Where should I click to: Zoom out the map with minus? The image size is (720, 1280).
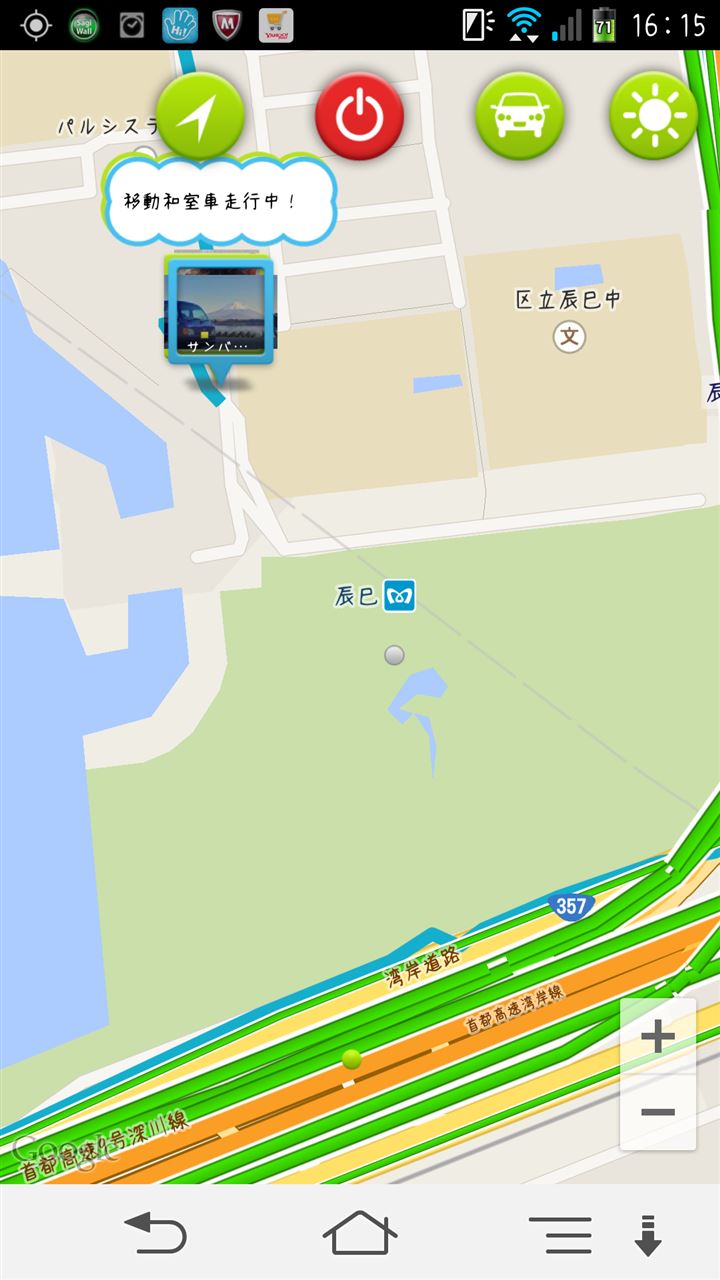click(658, 1112)
